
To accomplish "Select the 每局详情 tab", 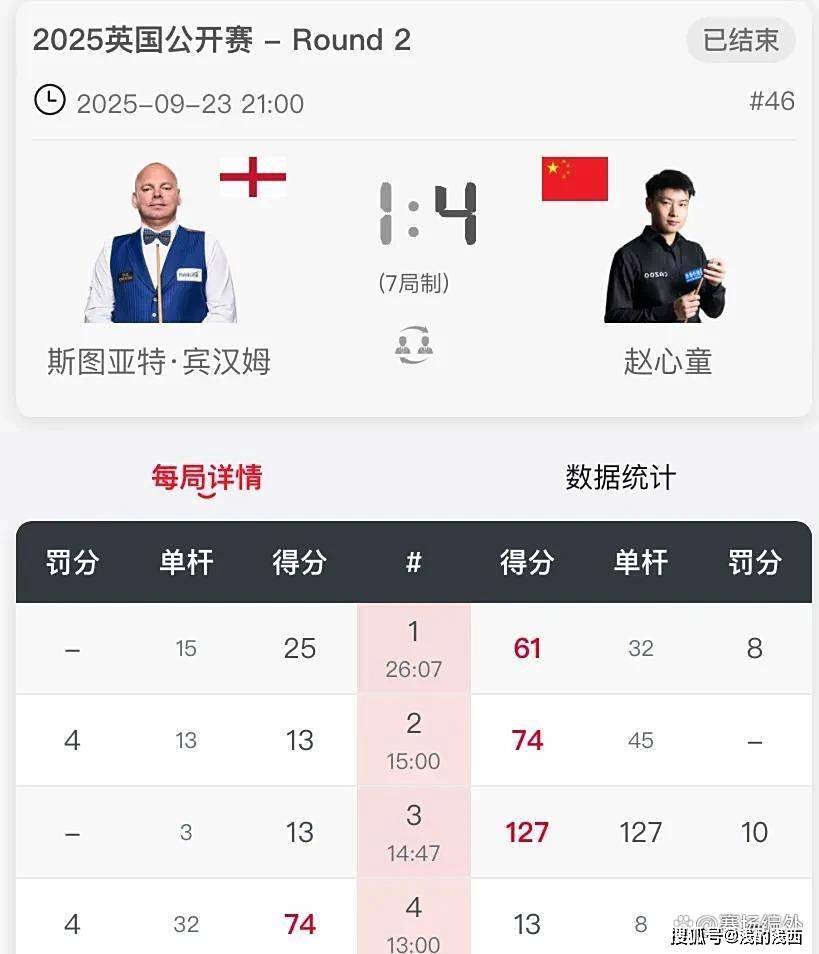I will (x=206, y=478).
